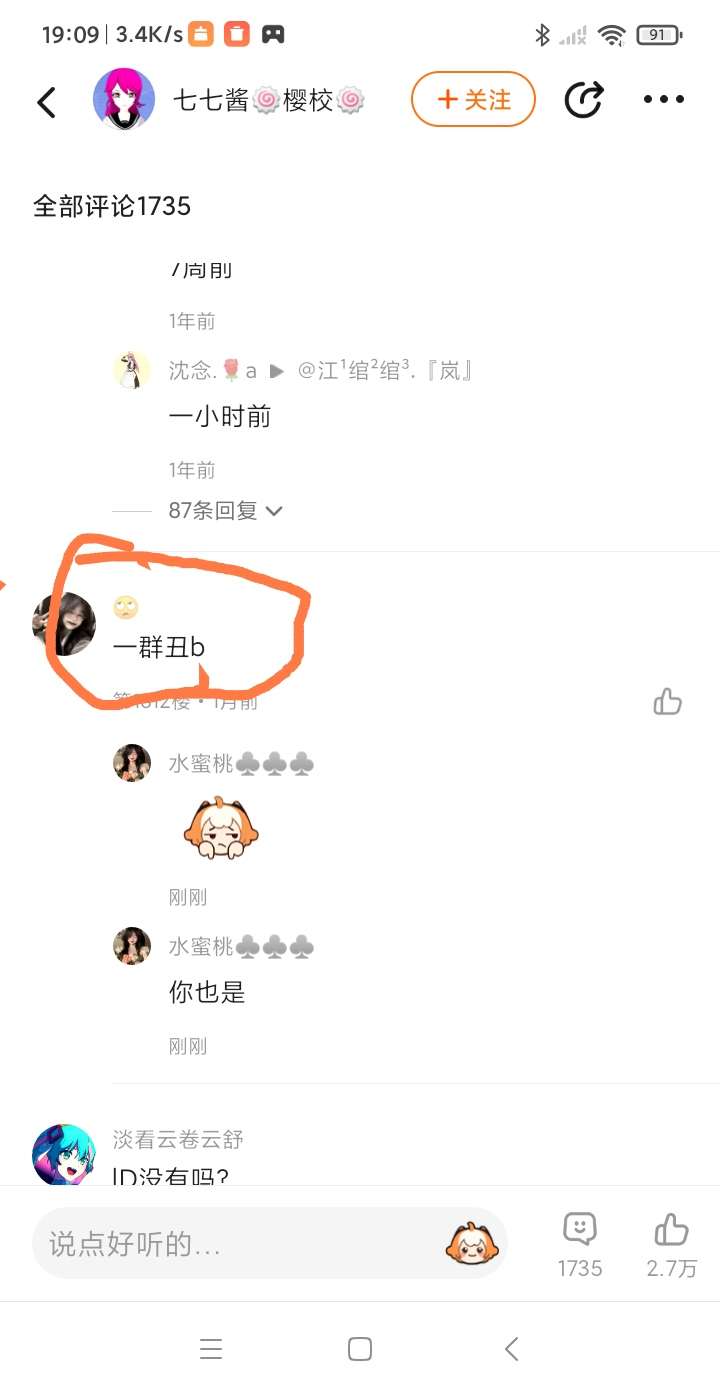Open the 说点好听的 comment input
The width and height of the screenshot is (720, 1397).
[x=240, y=1244]
